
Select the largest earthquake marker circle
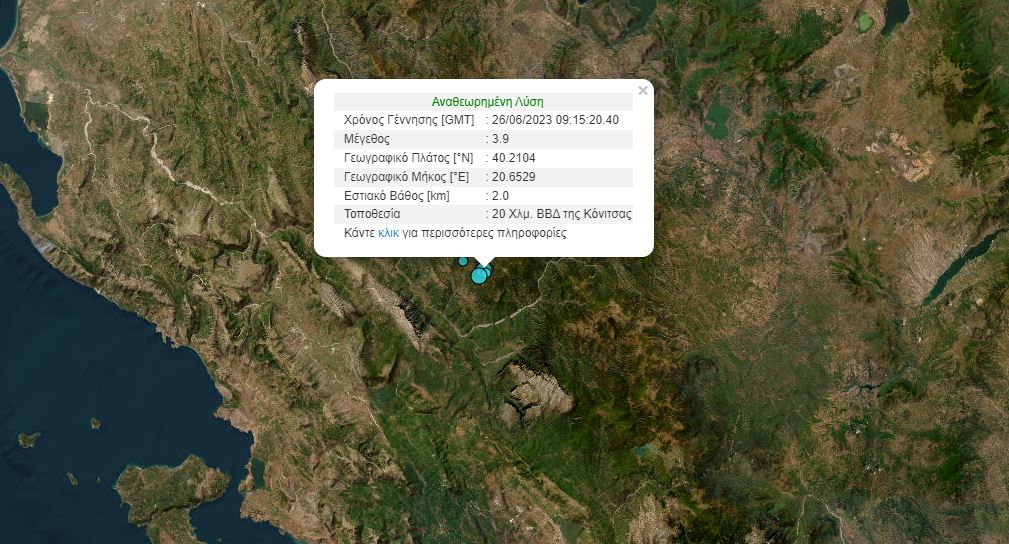(479, 276)
